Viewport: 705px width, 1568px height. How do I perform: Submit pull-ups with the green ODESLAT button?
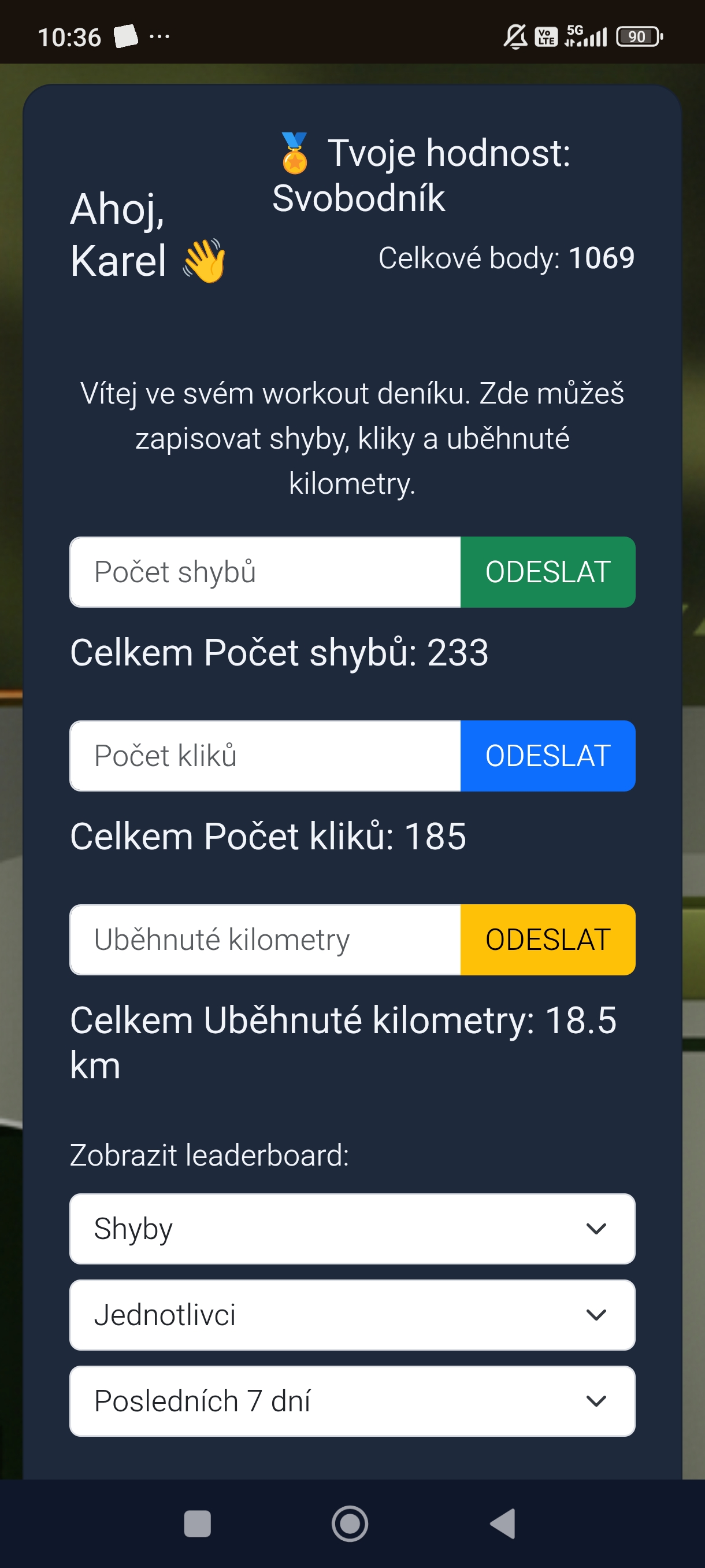(x=547, y=572)
